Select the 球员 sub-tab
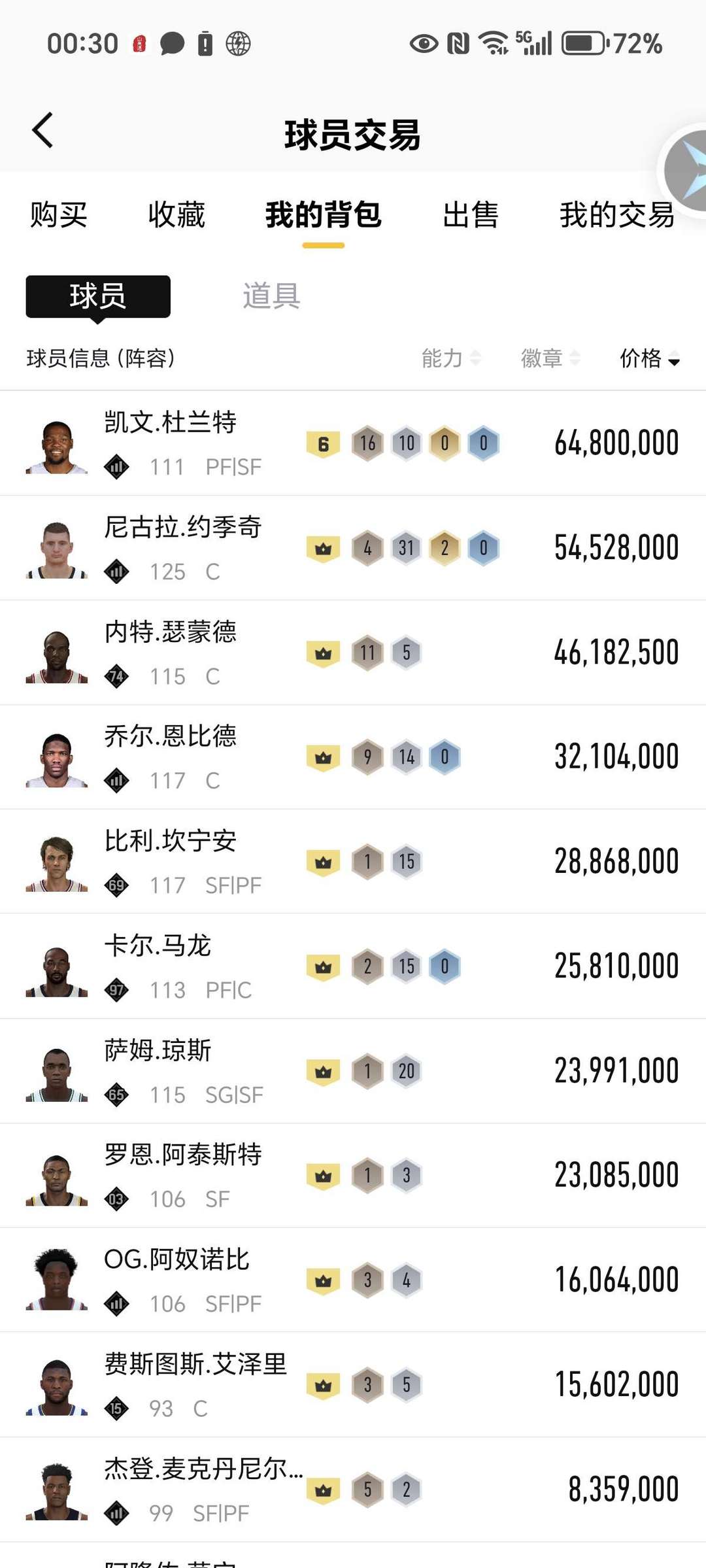Viewport: 706px width, 1568px height. tap(98, 296)
